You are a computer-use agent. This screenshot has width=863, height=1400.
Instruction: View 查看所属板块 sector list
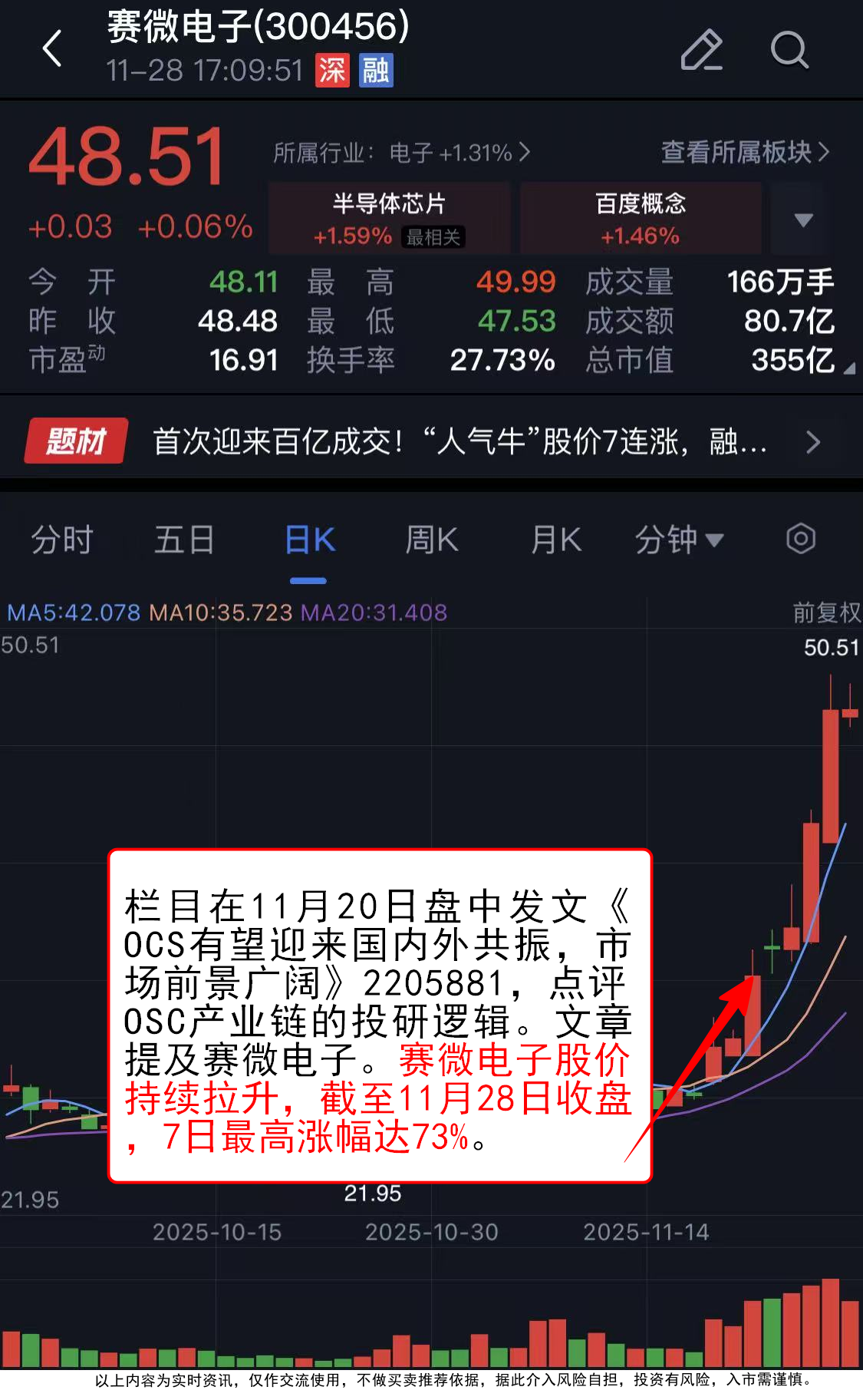click(x=744, y=153)
